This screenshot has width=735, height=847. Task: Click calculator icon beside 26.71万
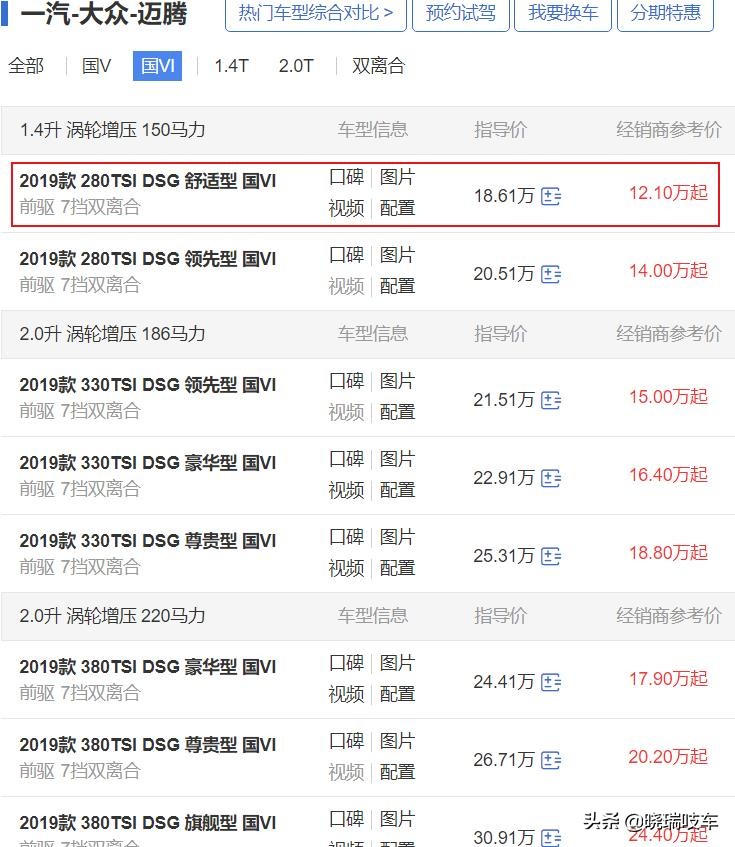tap(550, 761)
